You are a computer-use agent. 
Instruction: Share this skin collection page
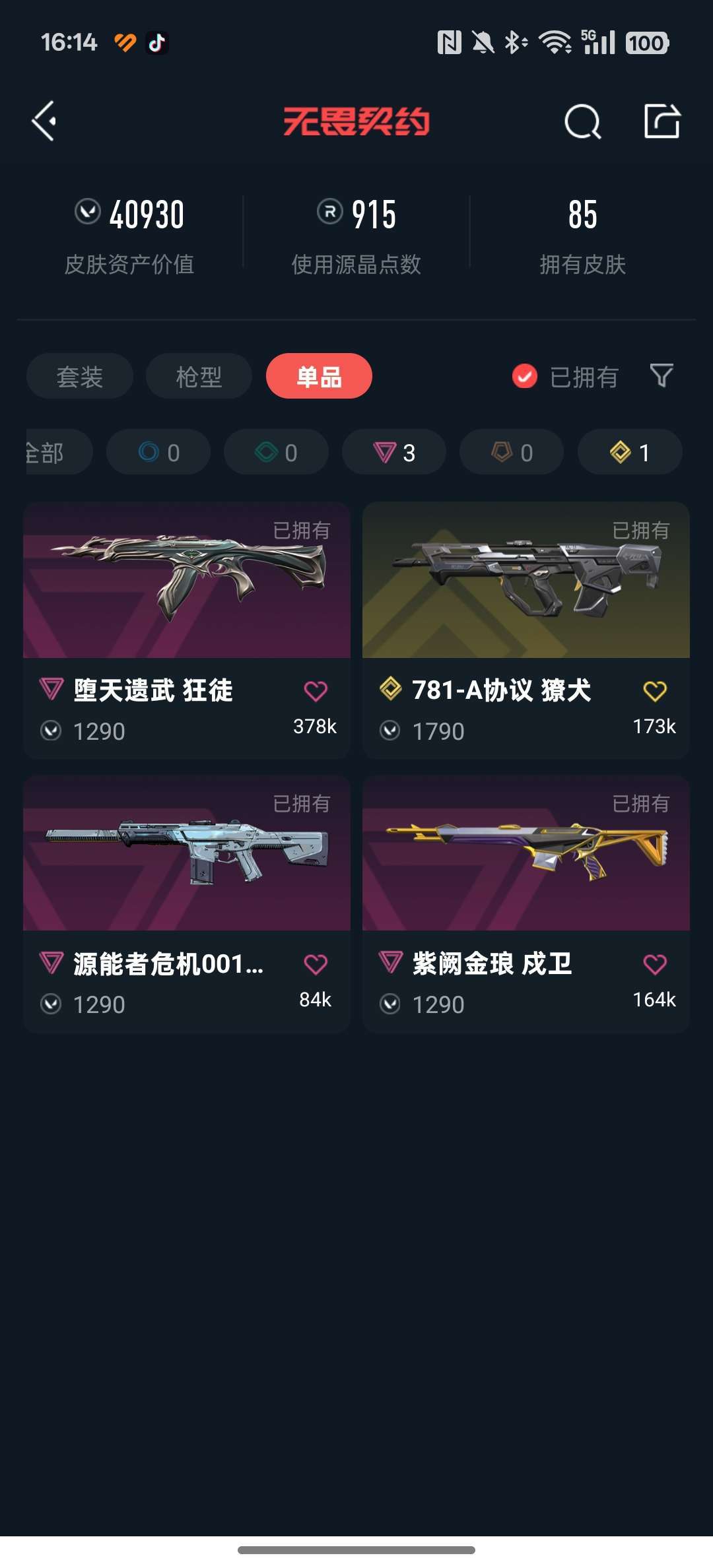662,121
